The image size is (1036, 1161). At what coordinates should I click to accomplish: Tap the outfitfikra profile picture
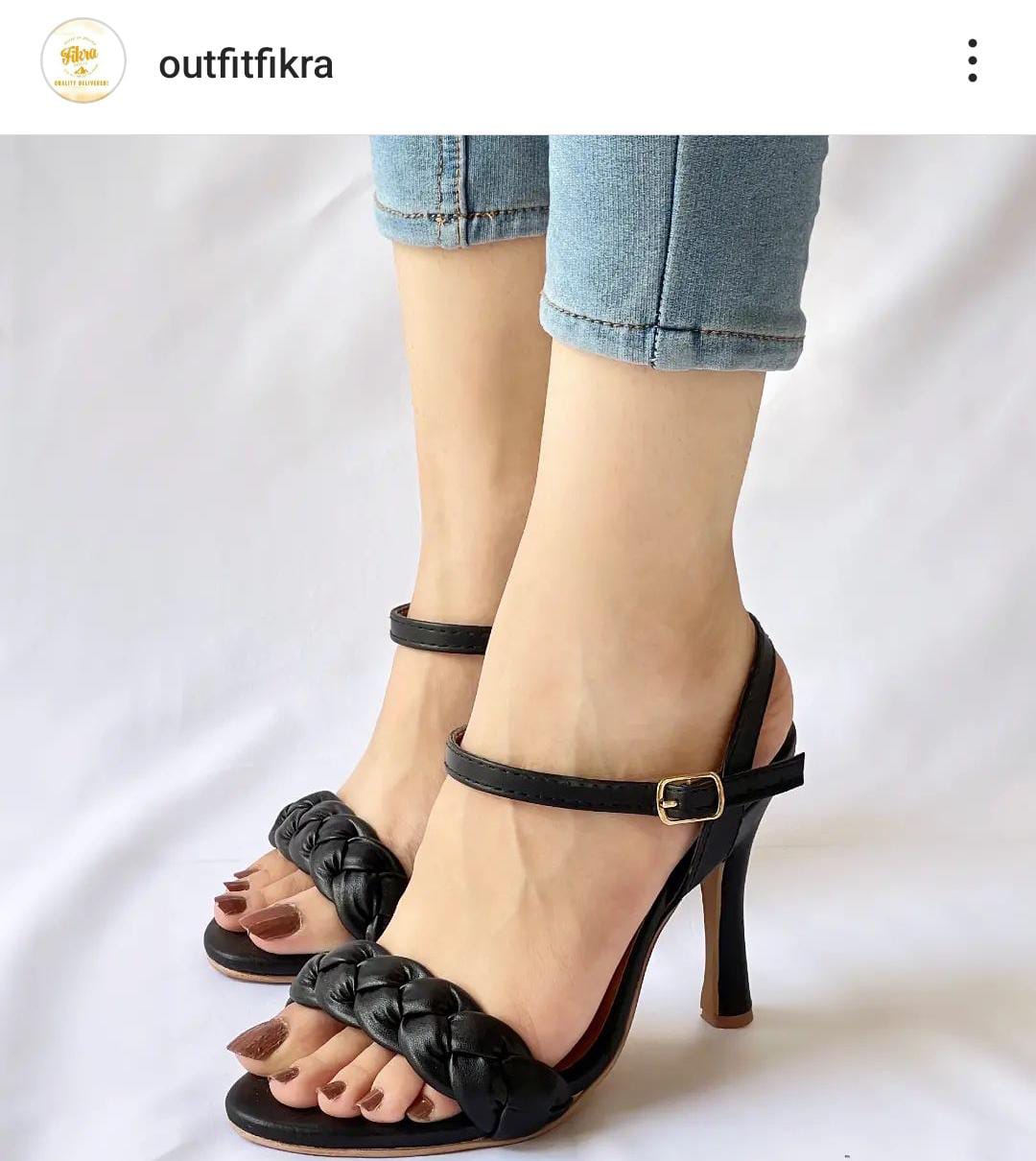click(83, 60)
